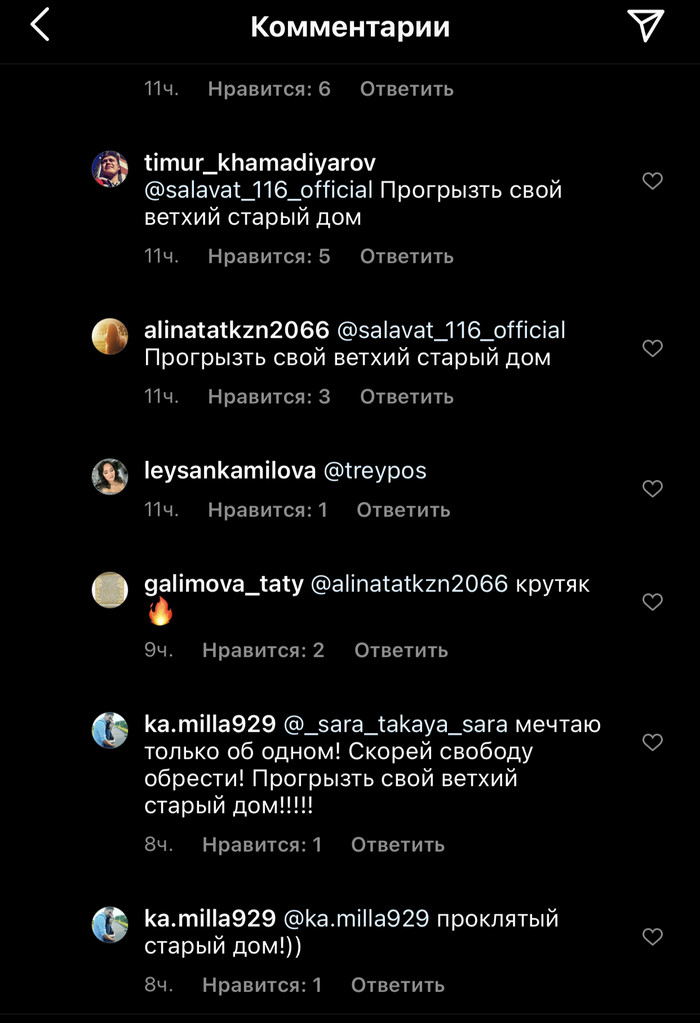Like galimova_taty's comment

tap(652, 602)
